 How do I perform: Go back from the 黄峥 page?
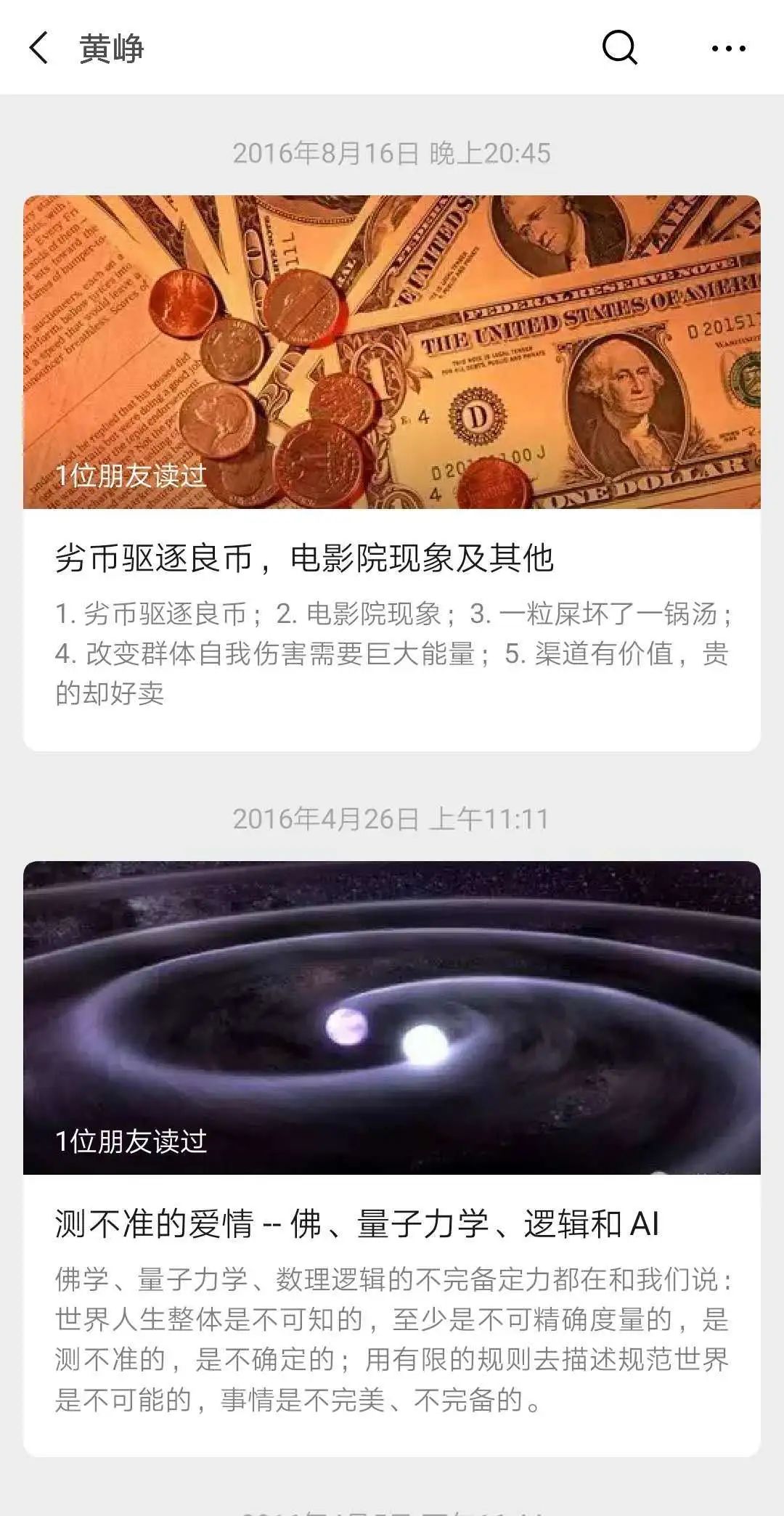pyautogui.click(x=39, y=49)
